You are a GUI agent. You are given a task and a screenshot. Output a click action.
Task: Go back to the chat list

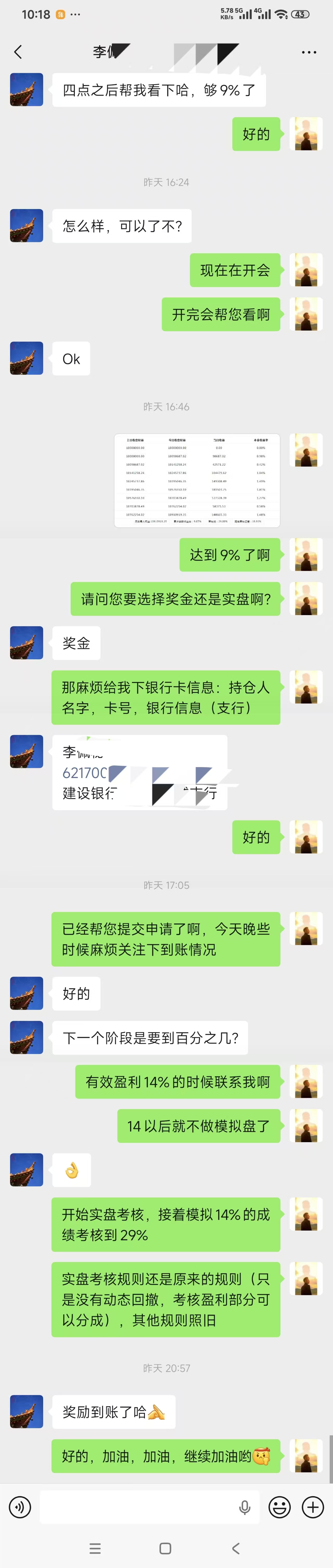18,52
